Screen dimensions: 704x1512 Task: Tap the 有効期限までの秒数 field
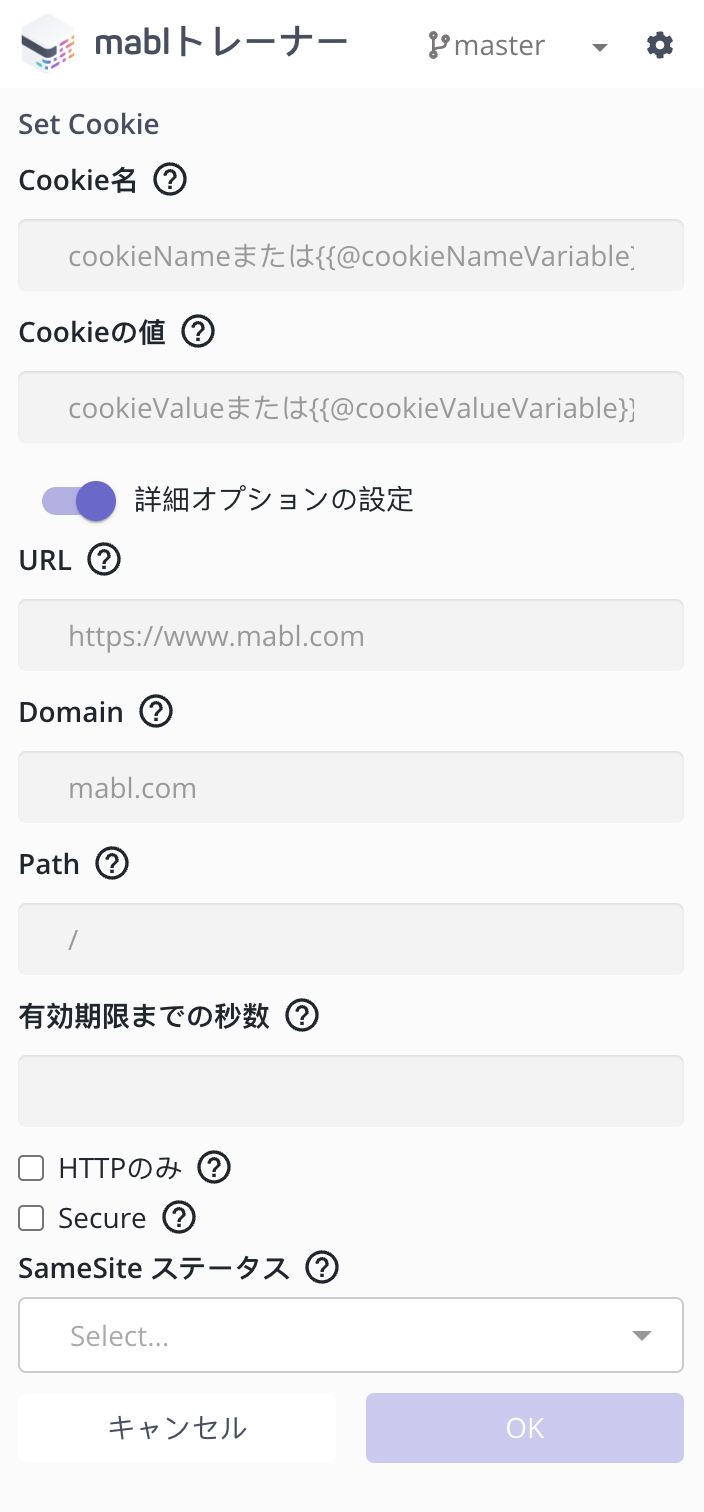point(350,1091)
